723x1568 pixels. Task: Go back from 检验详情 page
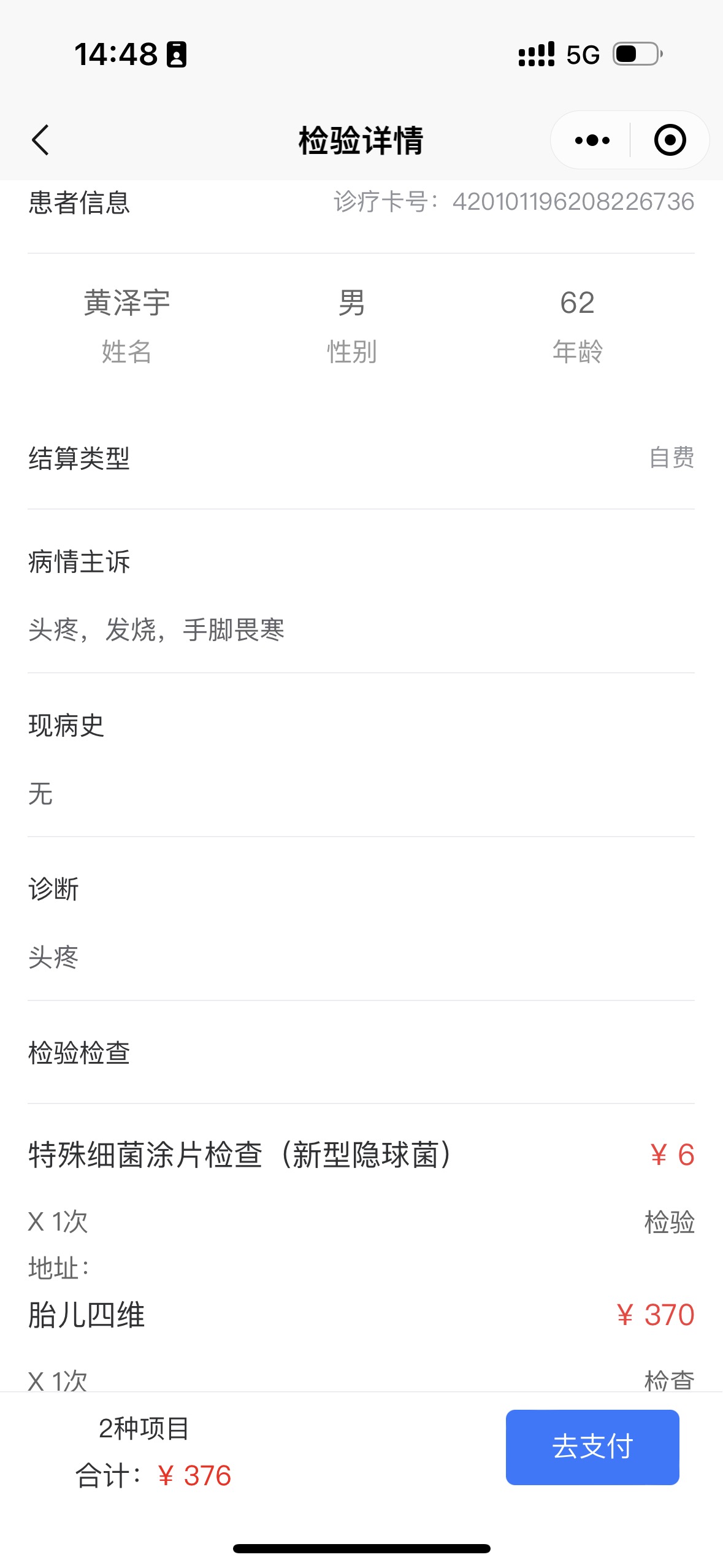pos(40,140)
